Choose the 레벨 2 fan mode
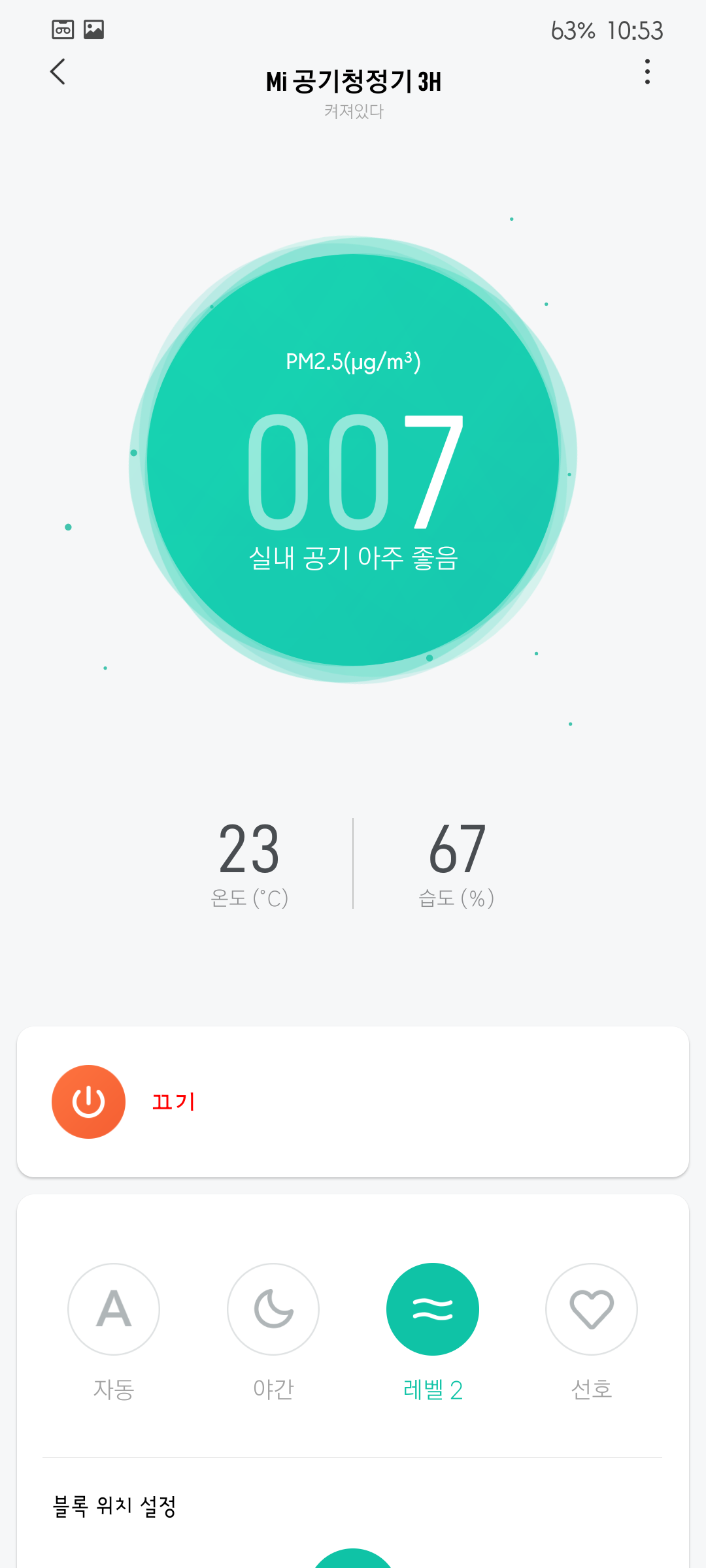The width and height of the screenshot is (706, 1568). coord(433,1309)
